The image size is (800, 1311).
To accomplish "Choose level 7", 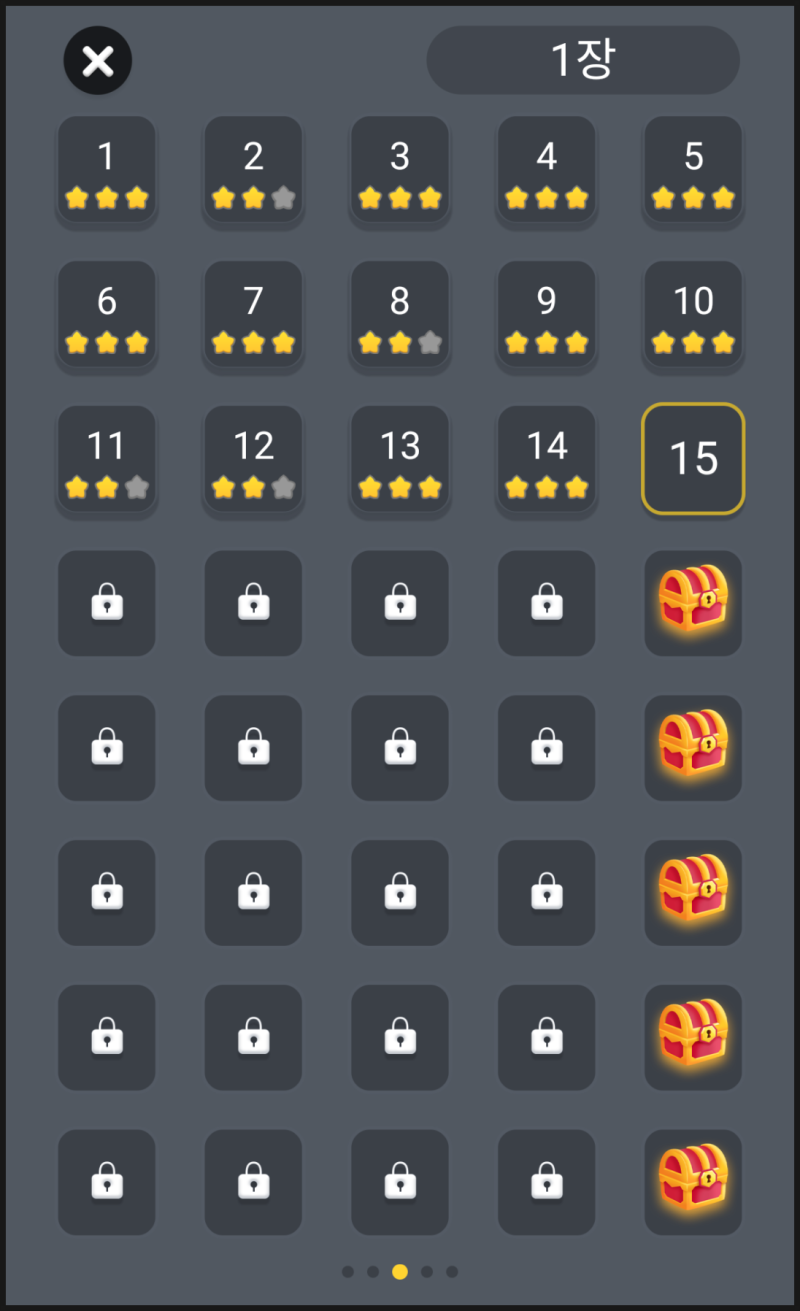I will [x=253, y=315].
